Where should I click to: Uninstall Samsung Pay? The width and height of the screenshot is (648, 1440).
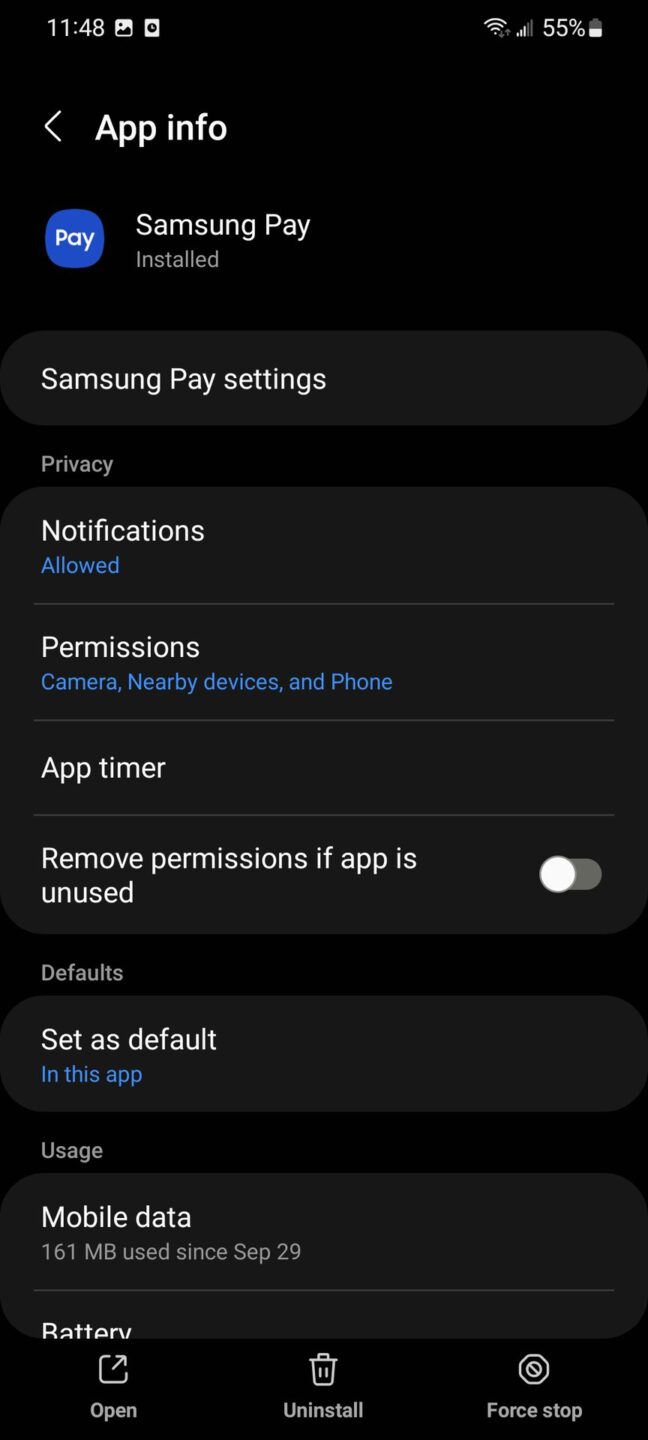(323, 1386)
